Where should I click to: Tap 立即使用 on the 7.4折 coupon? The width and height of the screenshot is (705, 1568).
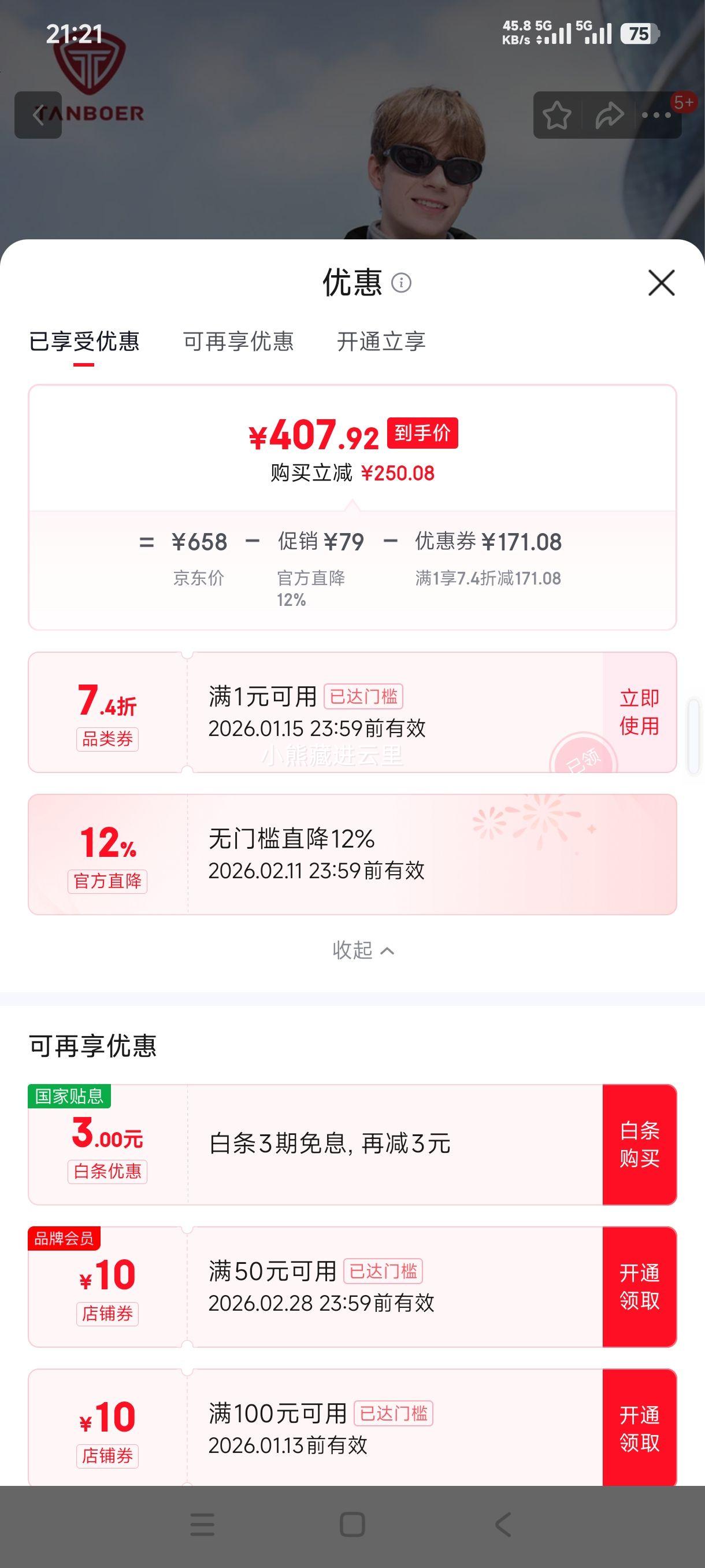tap(639, 712)
